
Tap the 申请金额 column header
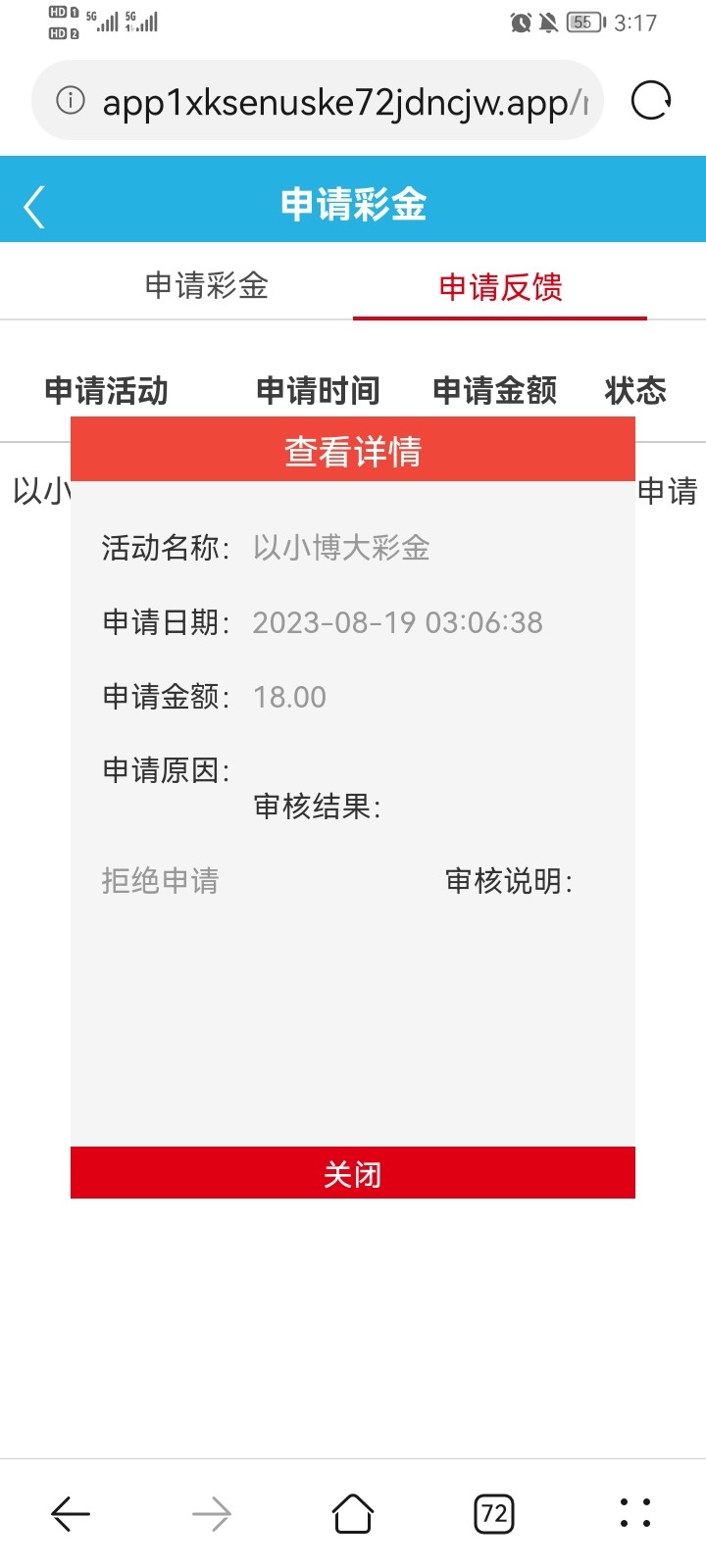coord(494,389)
